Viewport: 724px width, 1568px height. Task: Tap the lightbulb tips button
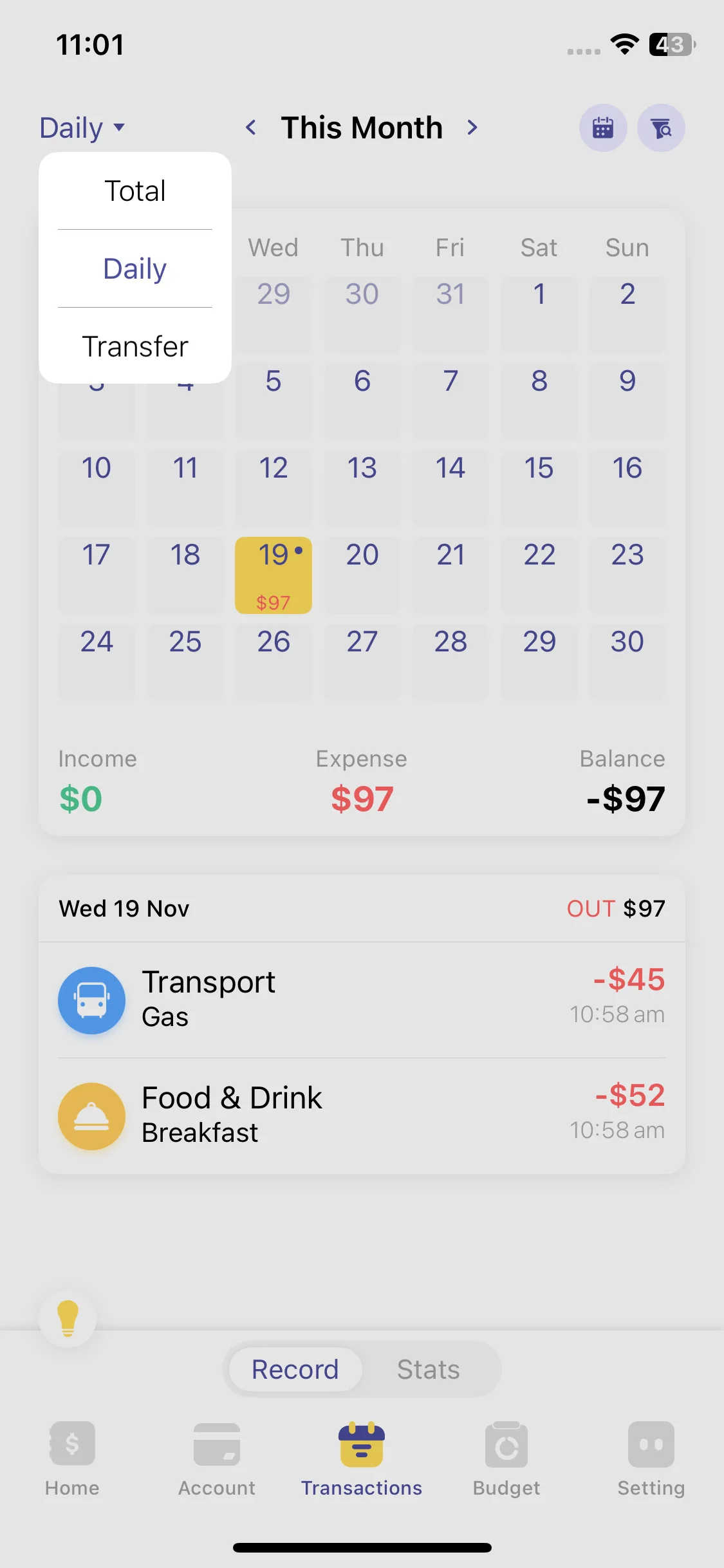pyautogui.click(x=68, y=1318)
